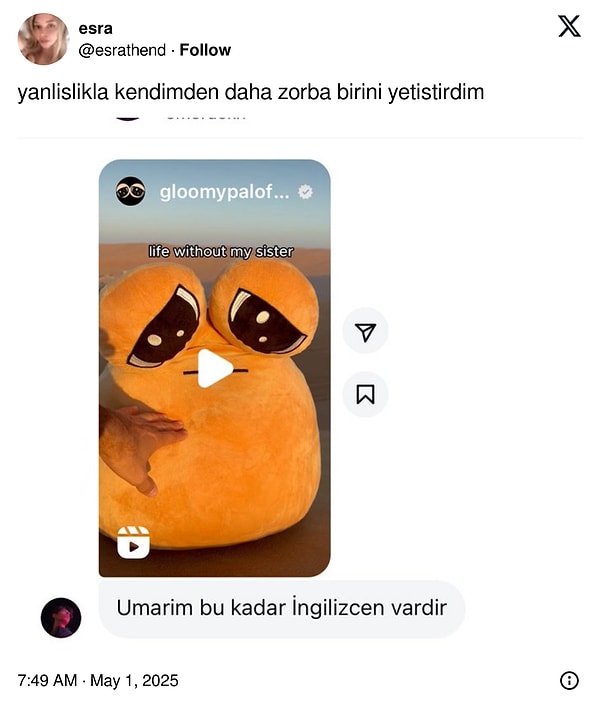Open the @esrathend handle link
This screenshot has height=711, width=600.
[x=122, y=50]
